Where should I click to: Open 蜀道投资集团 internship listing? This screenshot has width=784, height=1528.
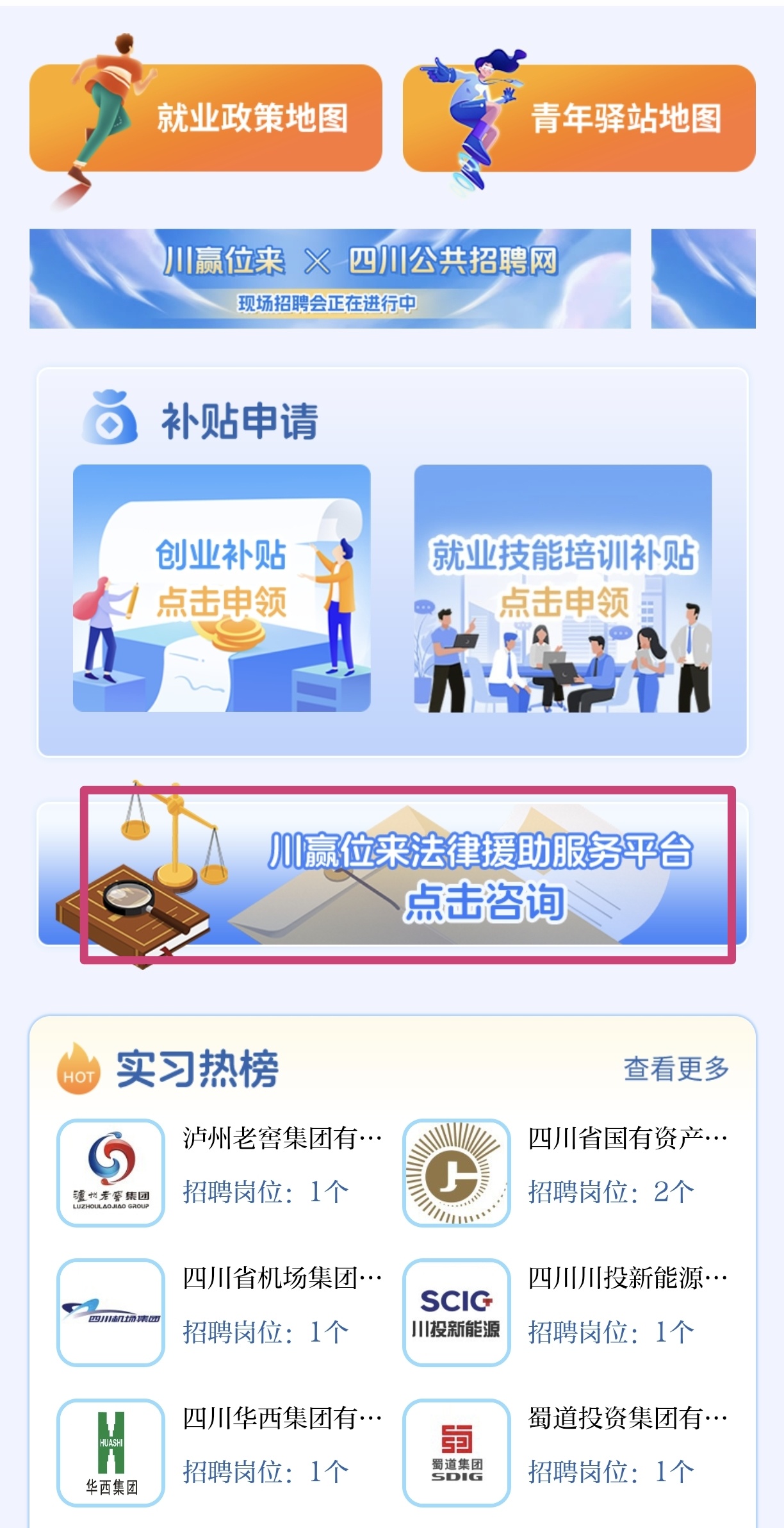(565, 1452)
